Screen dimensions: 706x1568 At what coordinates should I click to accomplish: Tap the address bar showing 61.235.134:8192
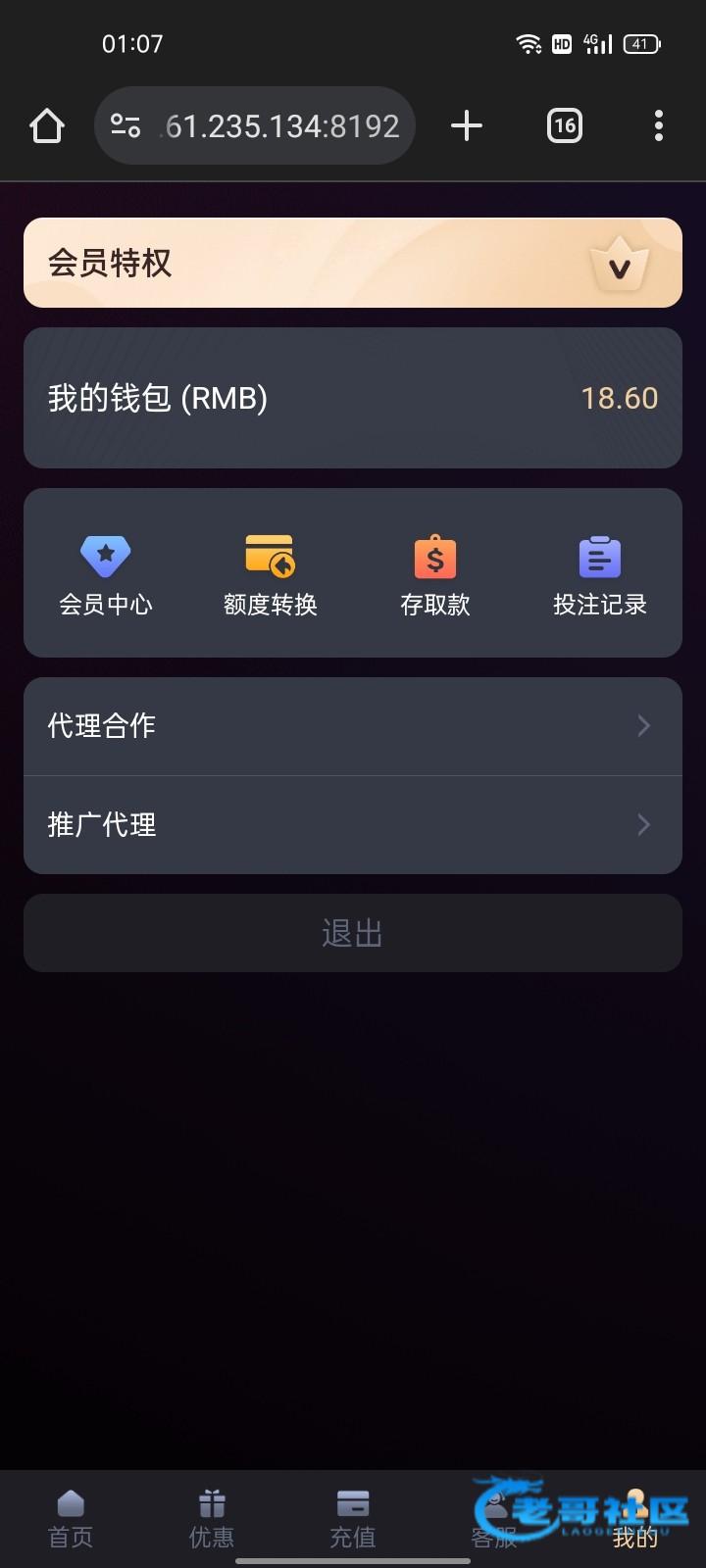(x=255, y=125)
